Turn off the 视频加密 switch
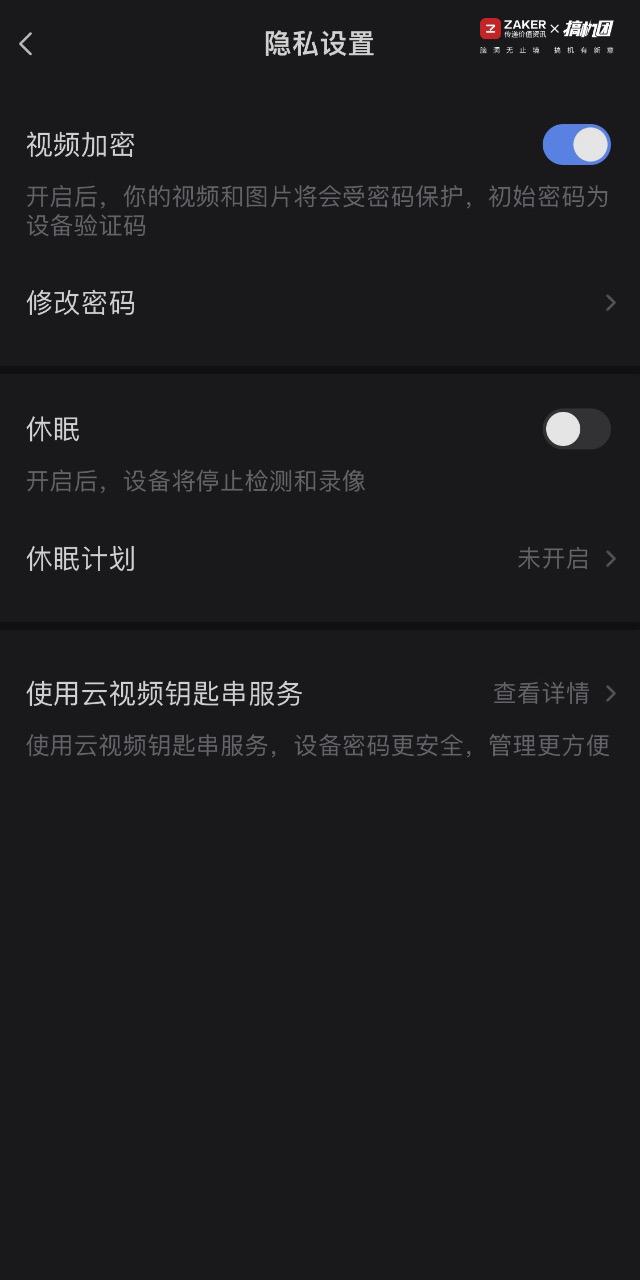 point(576,145)
